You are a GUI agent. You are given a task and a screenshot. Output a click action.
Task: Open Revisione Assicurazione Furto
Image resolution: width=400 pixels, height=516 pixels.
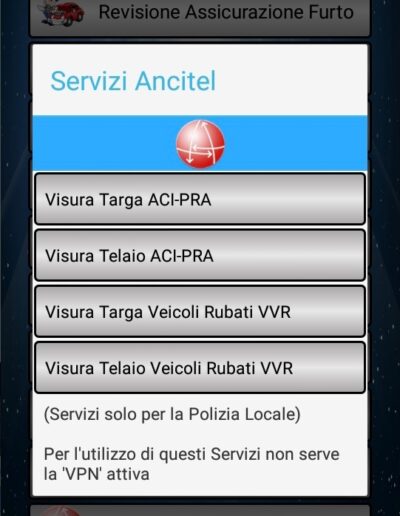[200, 17]
